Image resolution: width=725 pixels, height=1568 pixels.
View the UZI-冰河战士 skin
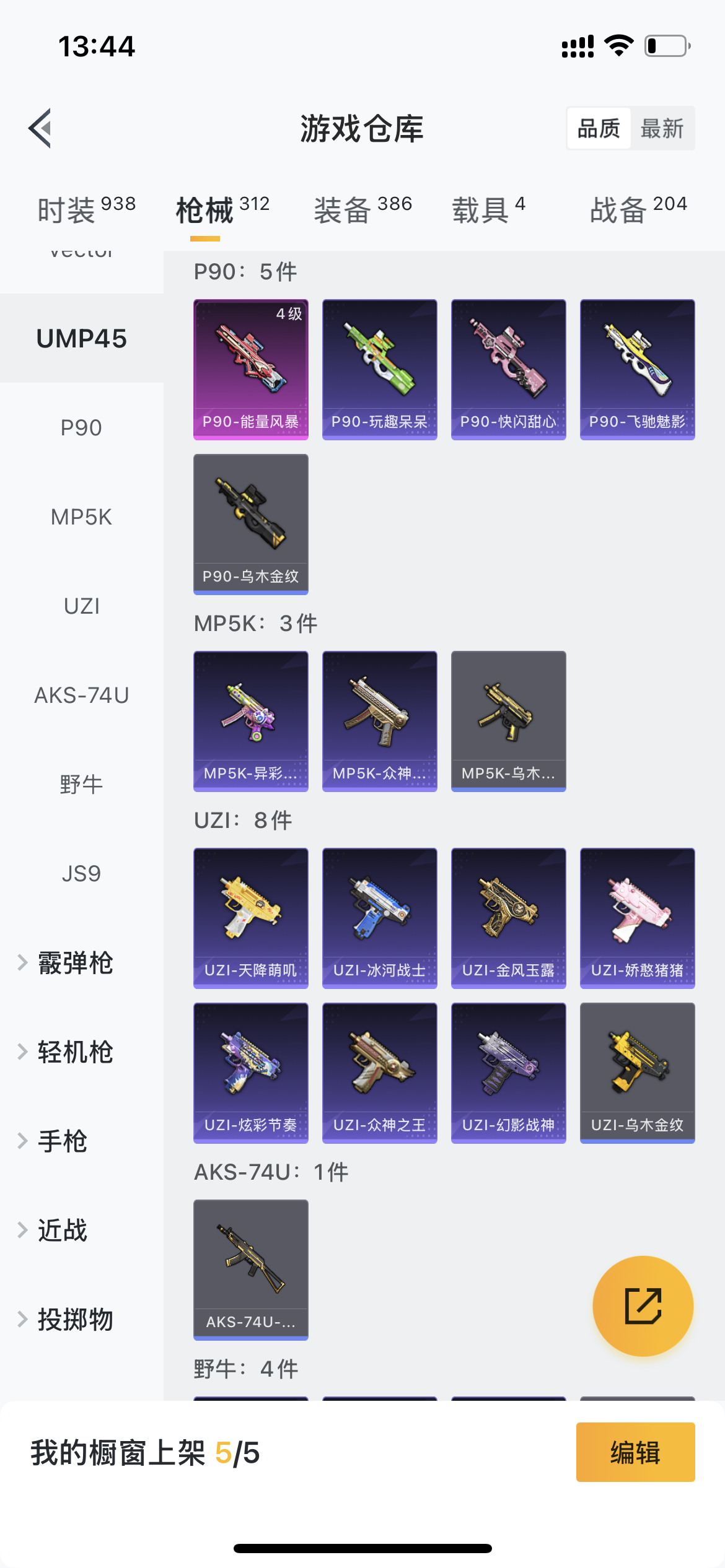pos(380,918)
